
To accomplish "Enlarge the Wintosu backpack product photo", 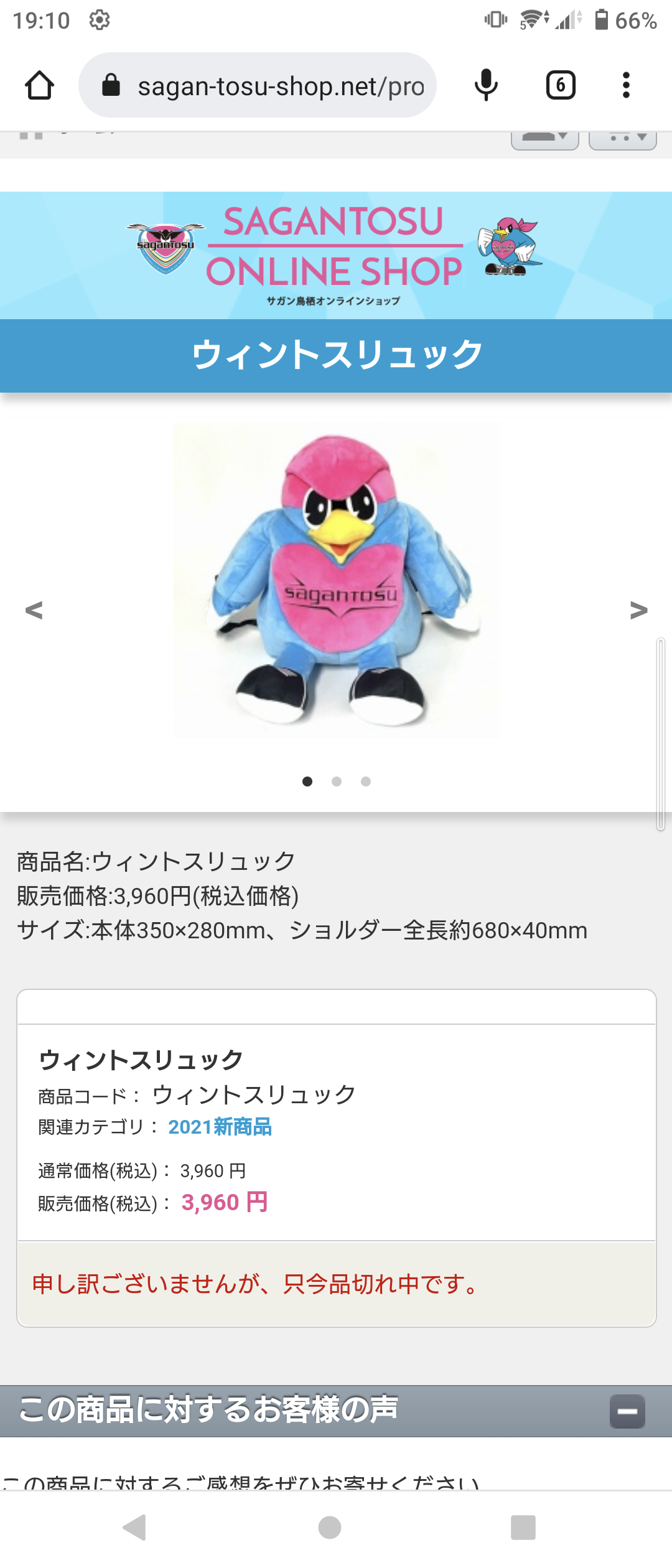I will pyautogui.click(x=336, y=581).
